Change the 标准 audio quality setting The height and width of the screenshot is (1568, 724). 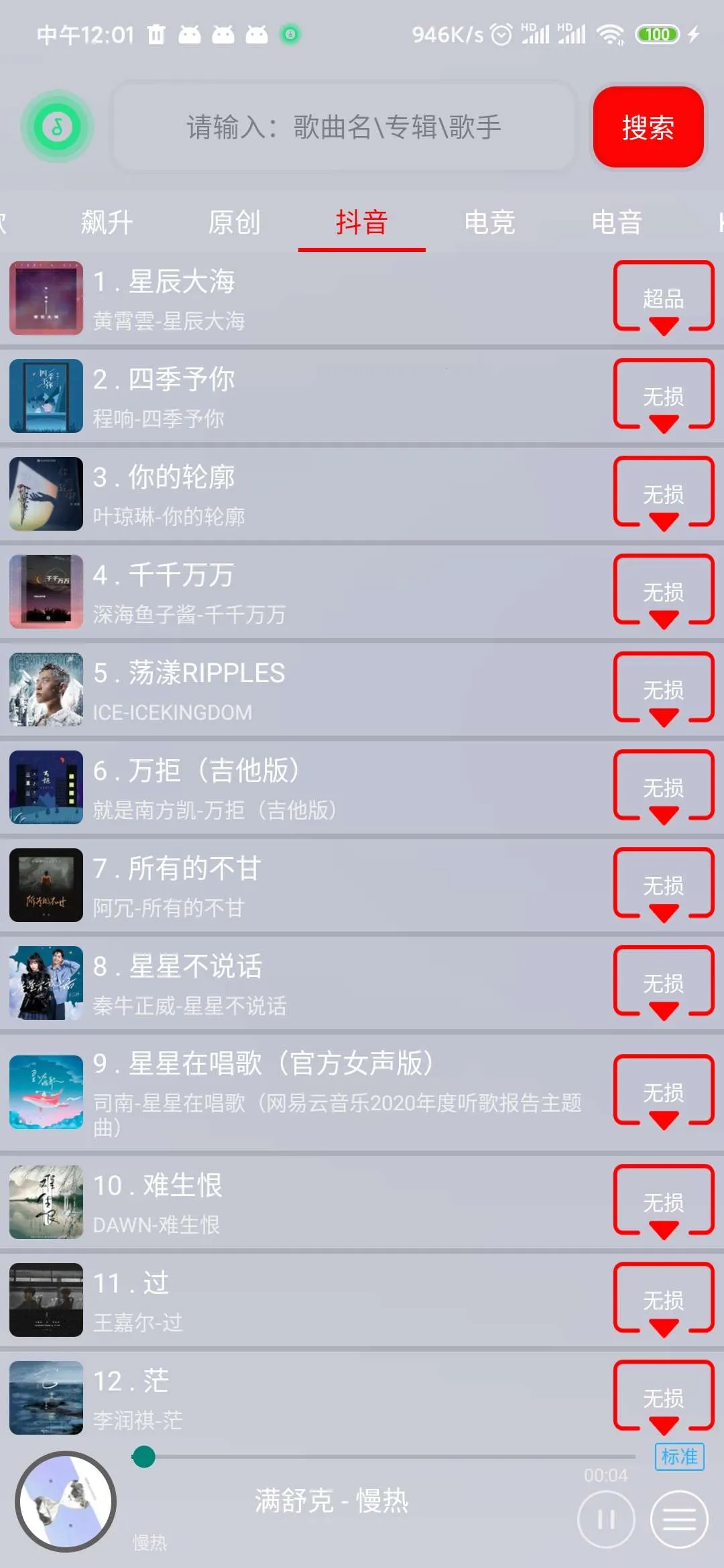point(679,1456)
